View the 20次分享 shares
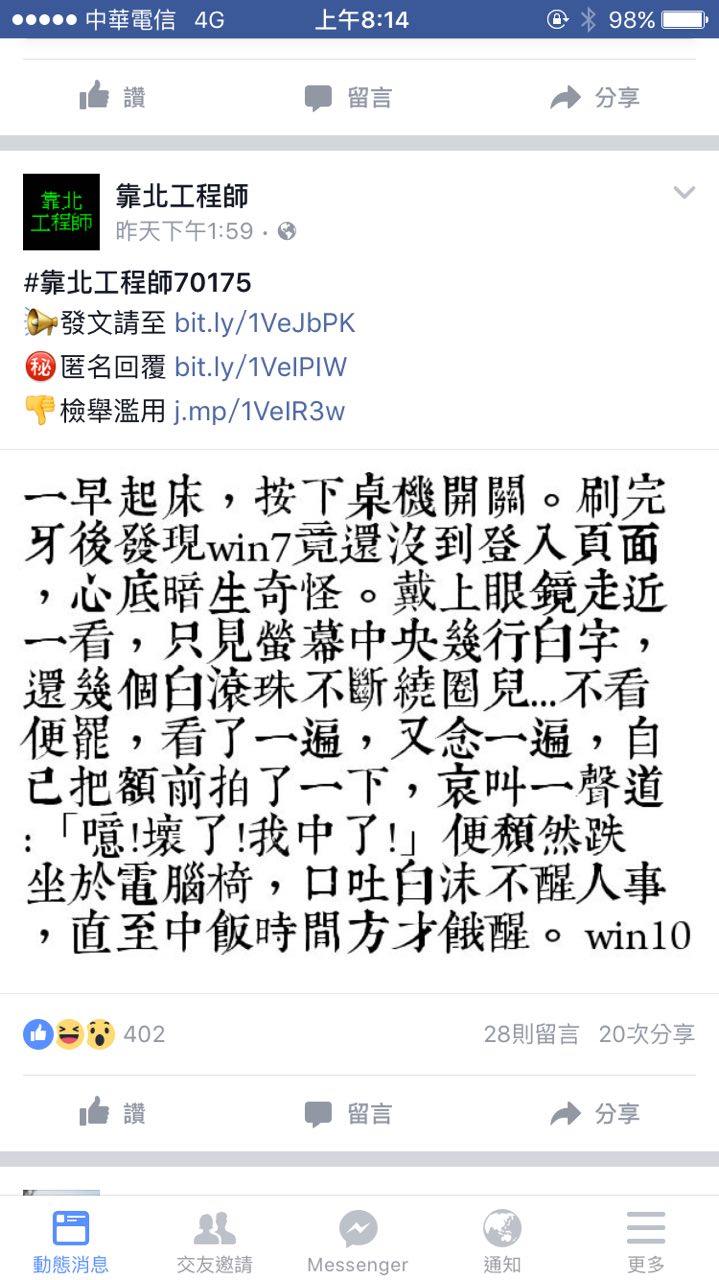719x1280 pixels. tap(646, 1034)
